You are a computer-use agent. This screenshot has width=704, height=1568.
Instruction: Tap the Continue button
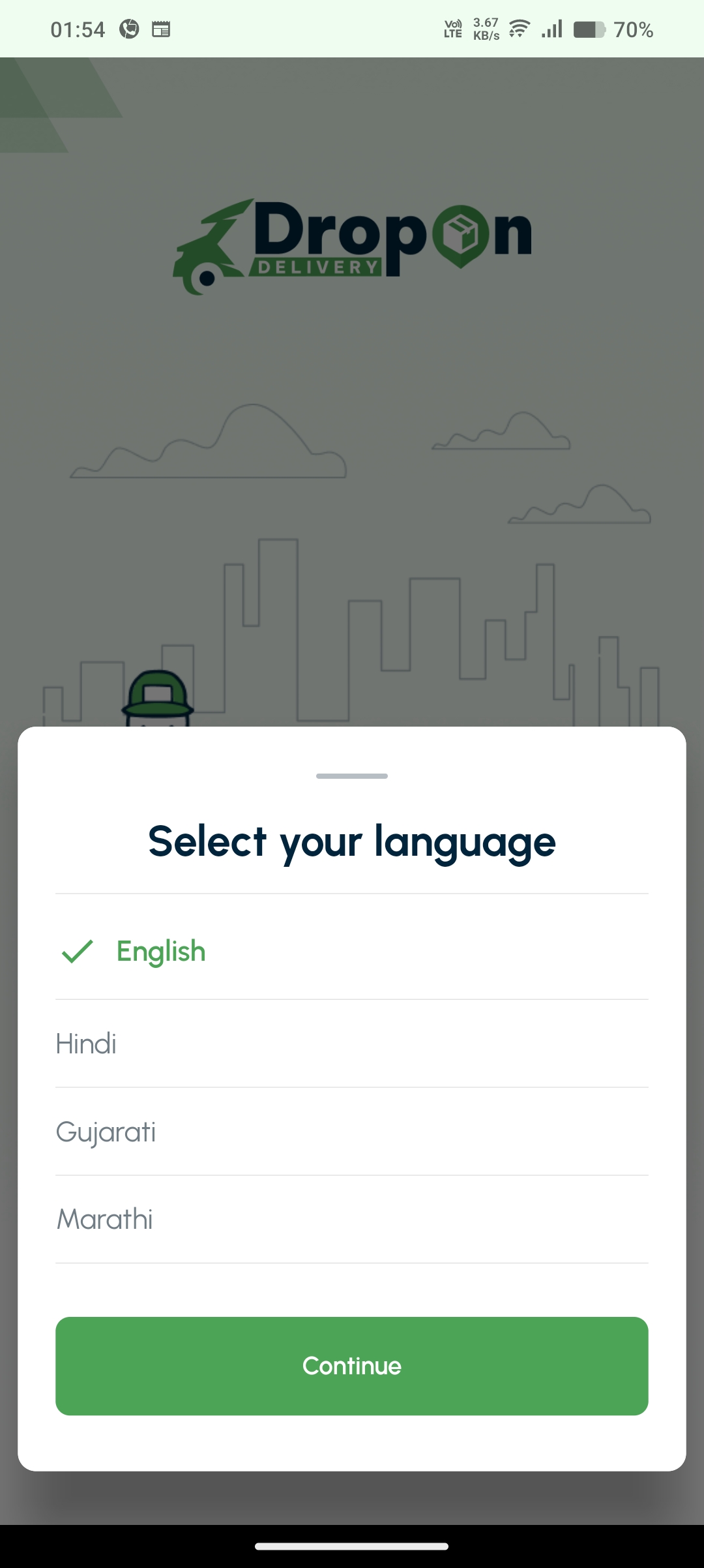tap(352, 1366)
